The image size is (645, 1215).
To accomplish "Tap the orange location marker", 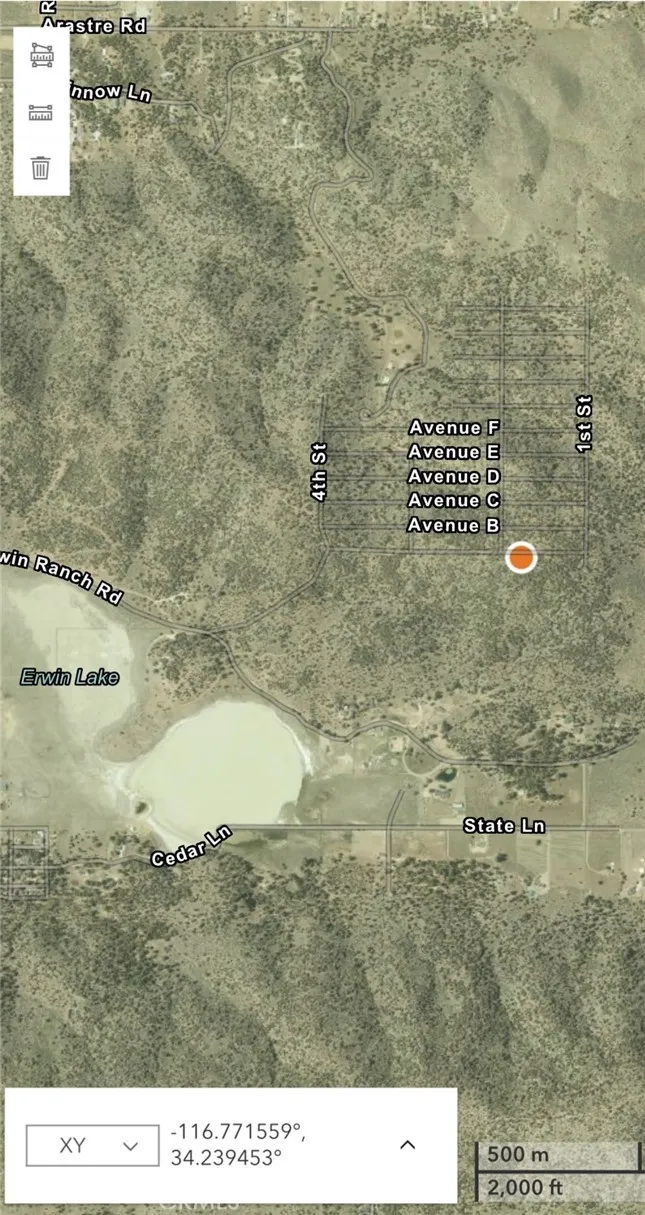I will (x=521, y=557).
